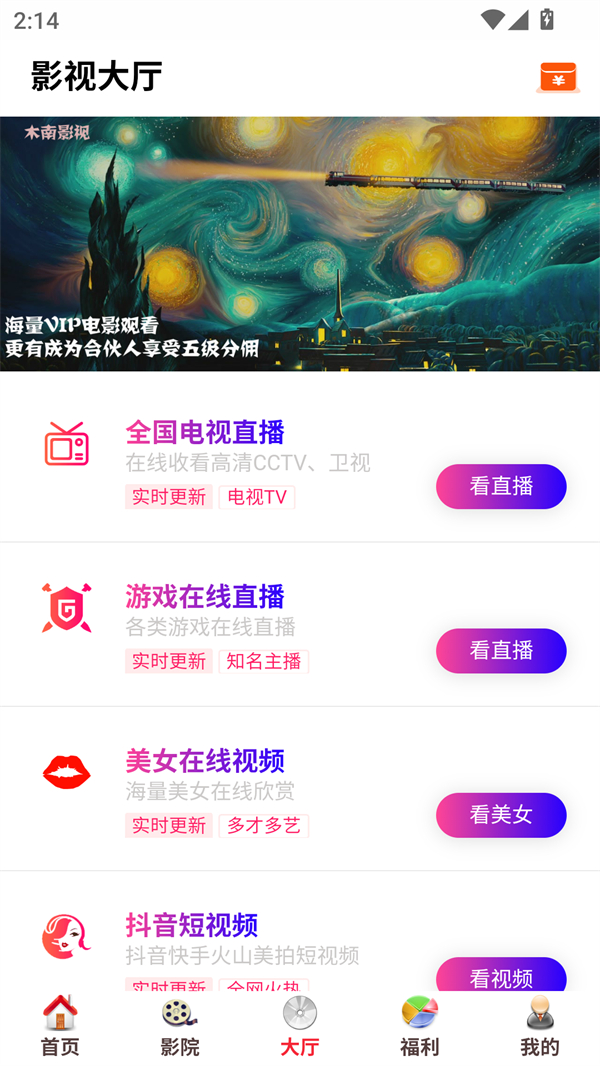This screenshot has height=1066, width=600.
Task: Go to the 福利 tab
Action: click(x=419, y=1026)
